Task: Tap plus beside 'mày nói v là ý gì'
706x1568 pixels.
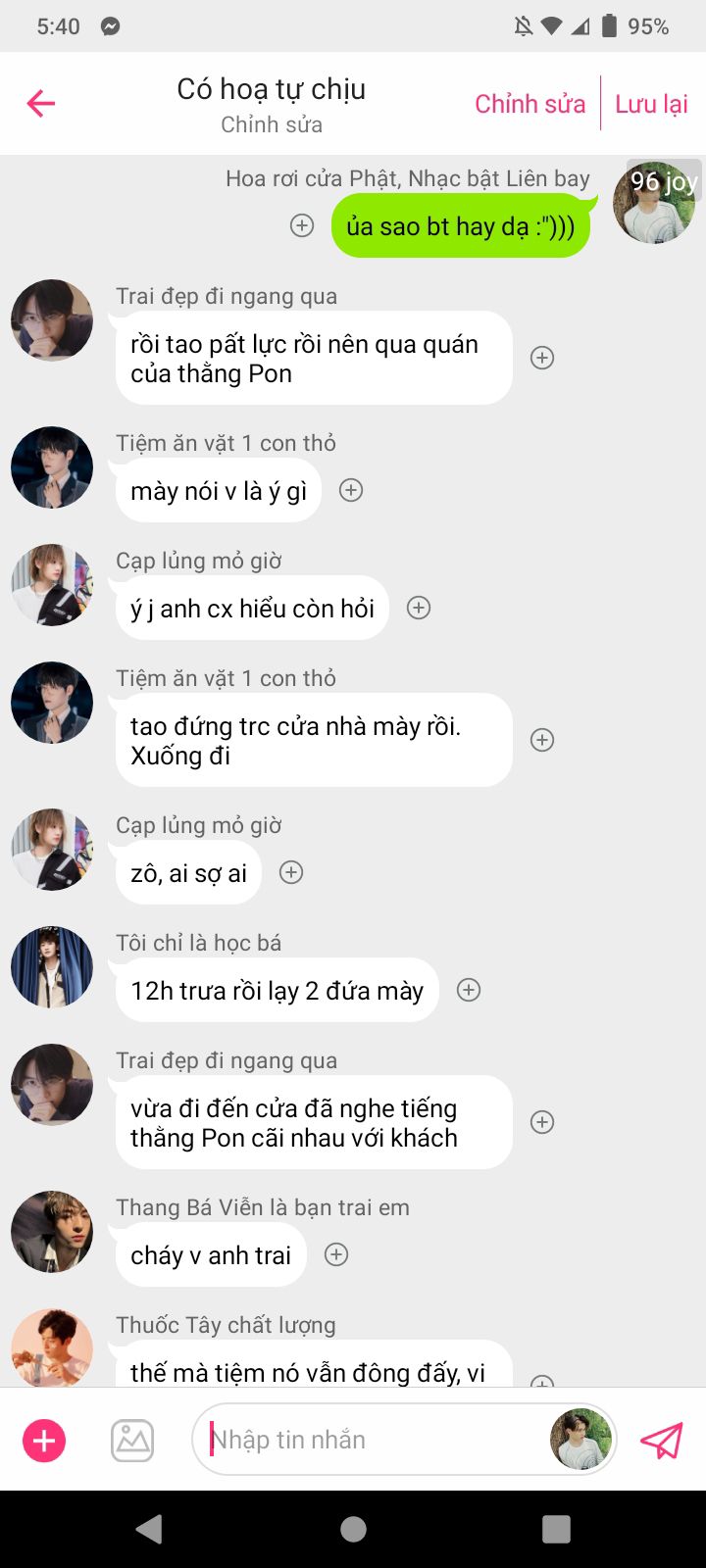Action: [x=351, y=490]
